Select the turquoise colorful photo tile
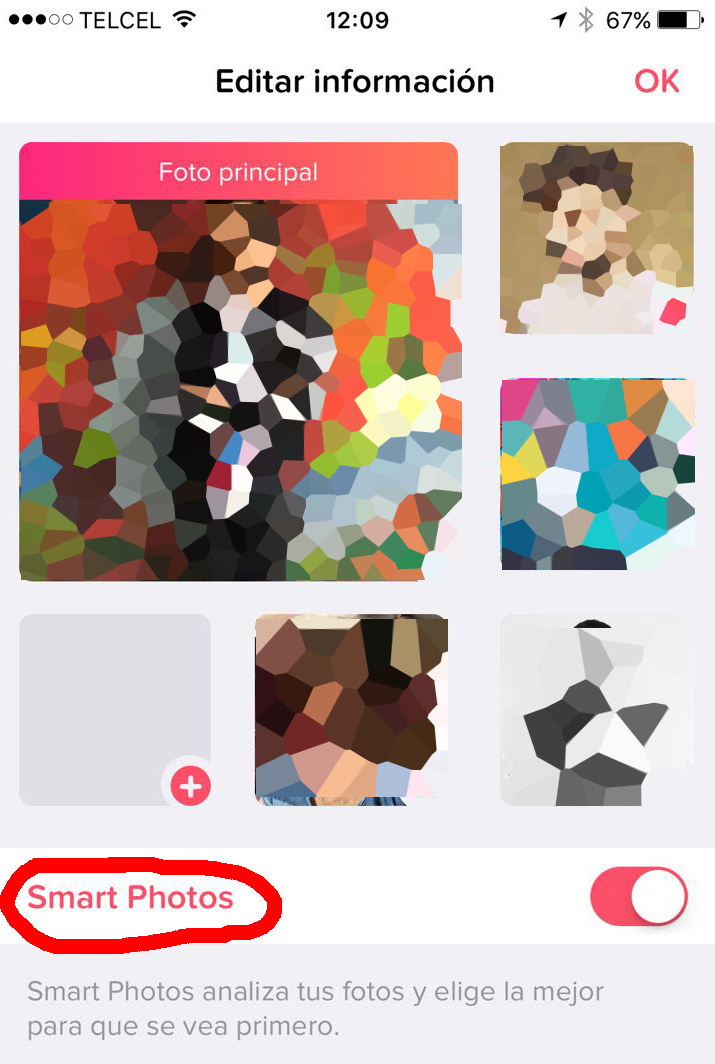 [597, 474]
